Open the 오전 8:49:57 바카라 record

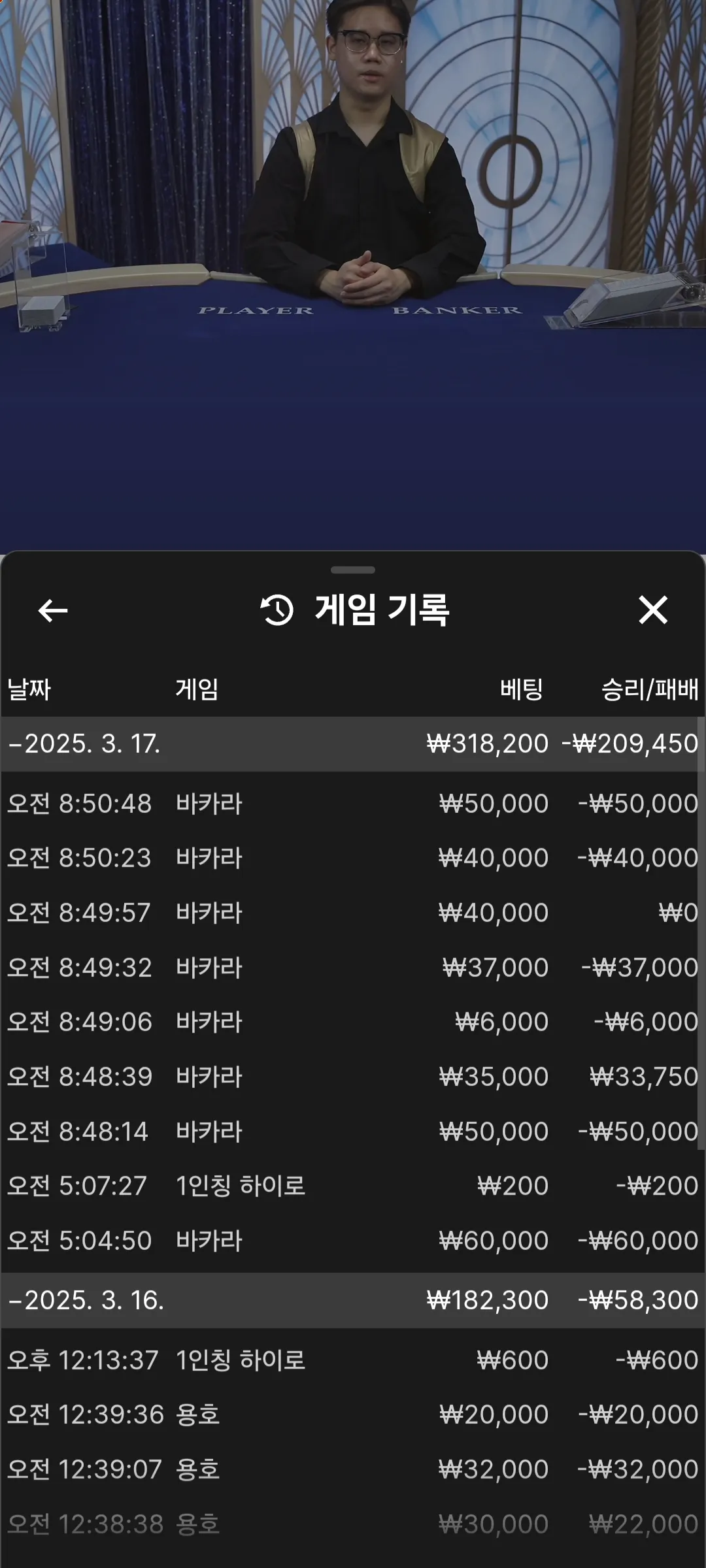pyautogui.click(x=353, y=913)
